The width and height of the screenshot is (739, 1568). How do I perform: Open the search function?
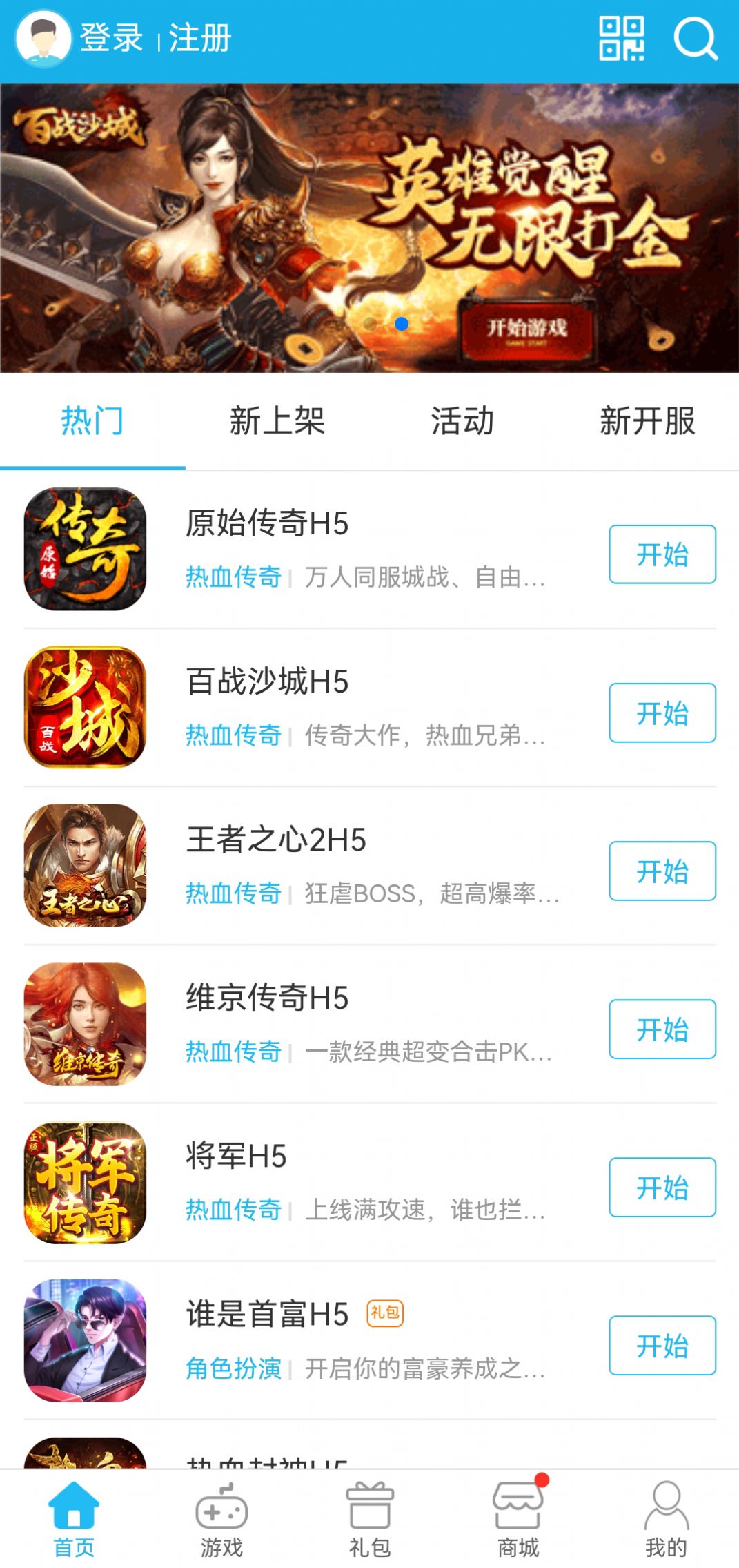click(696, 39)
